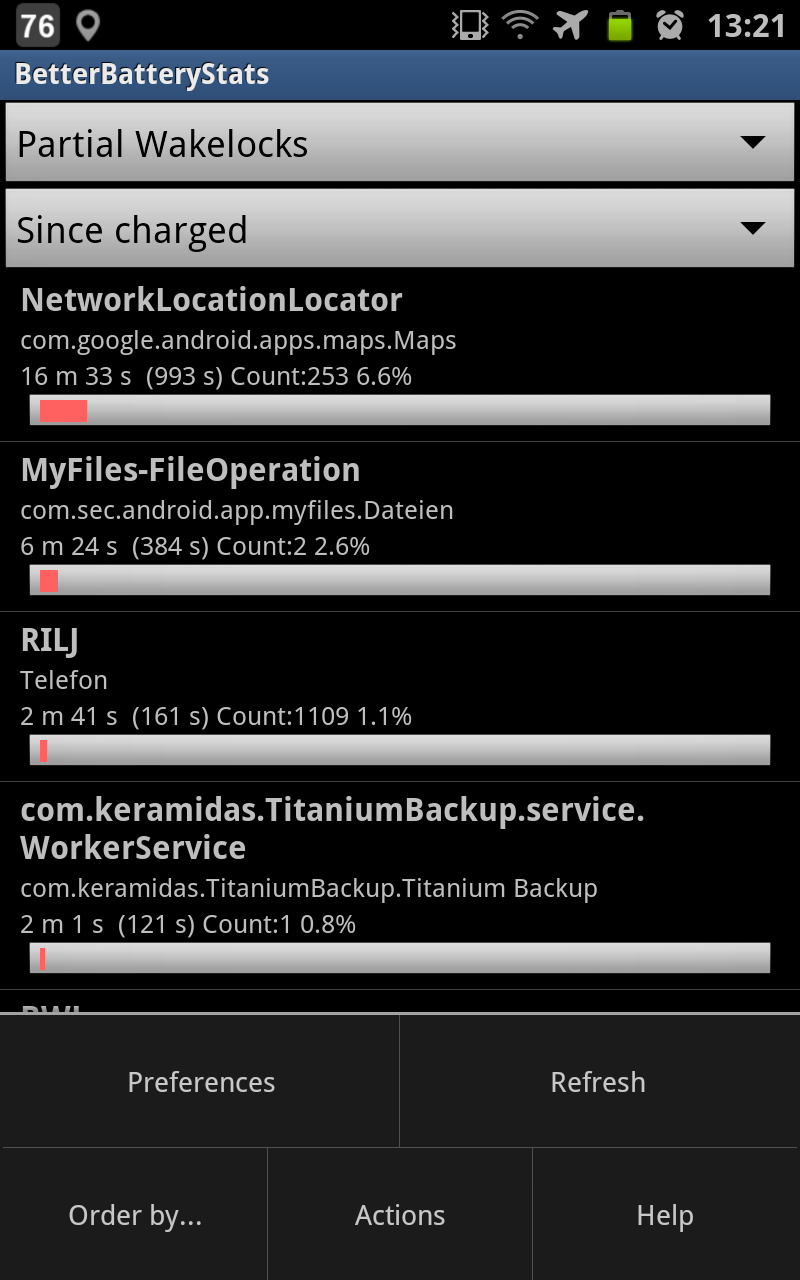
Task: Expand the Since charged dropdown
Action: [400, 229]
